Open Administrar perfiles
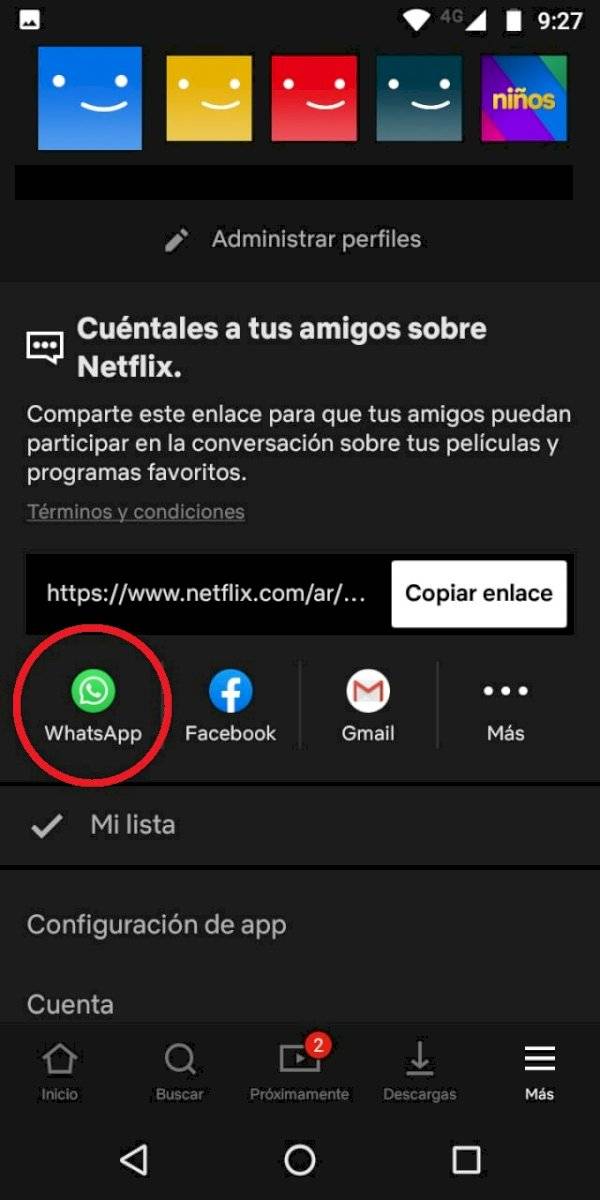Screen dimensions: 600x1200 294,240
